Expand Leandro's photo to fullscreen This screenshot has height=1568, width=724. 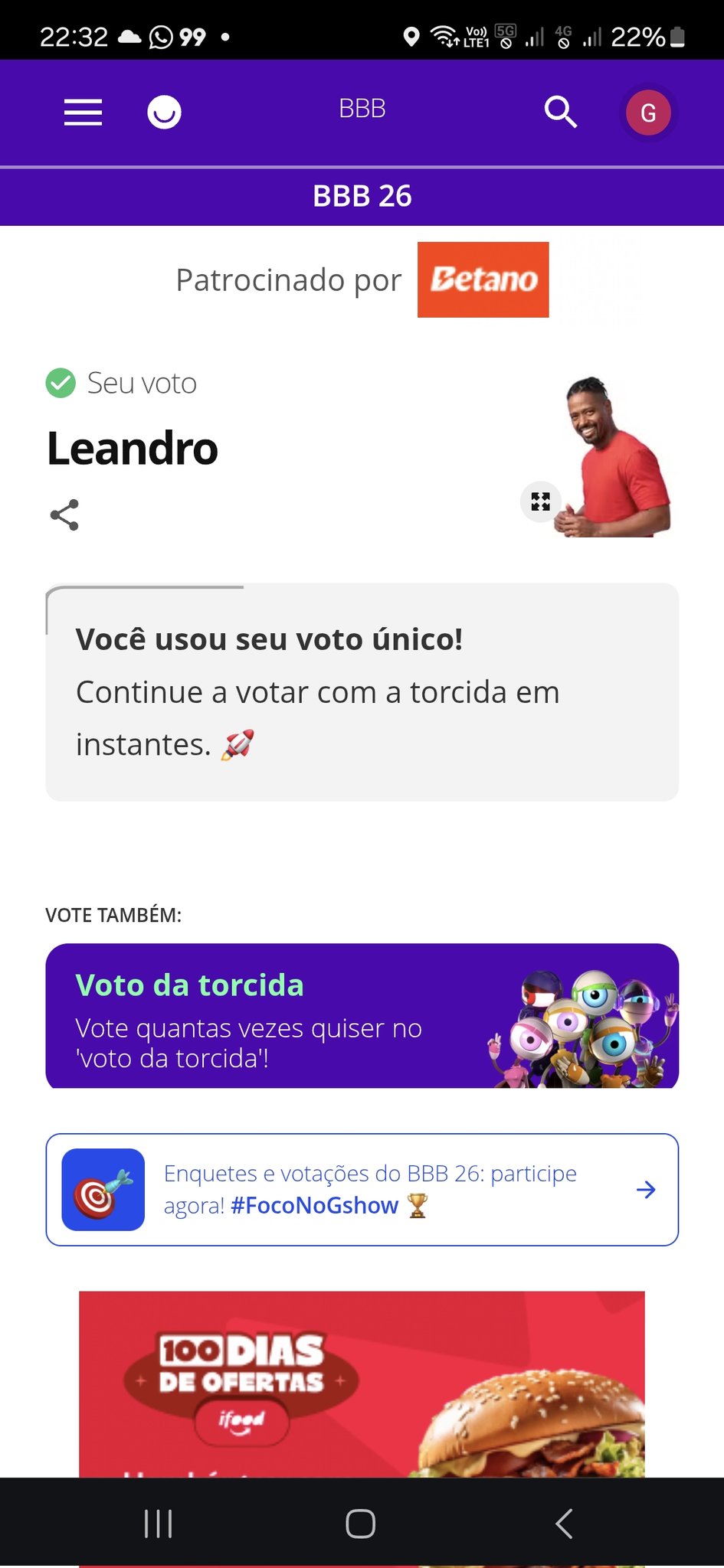pos(541,501)
